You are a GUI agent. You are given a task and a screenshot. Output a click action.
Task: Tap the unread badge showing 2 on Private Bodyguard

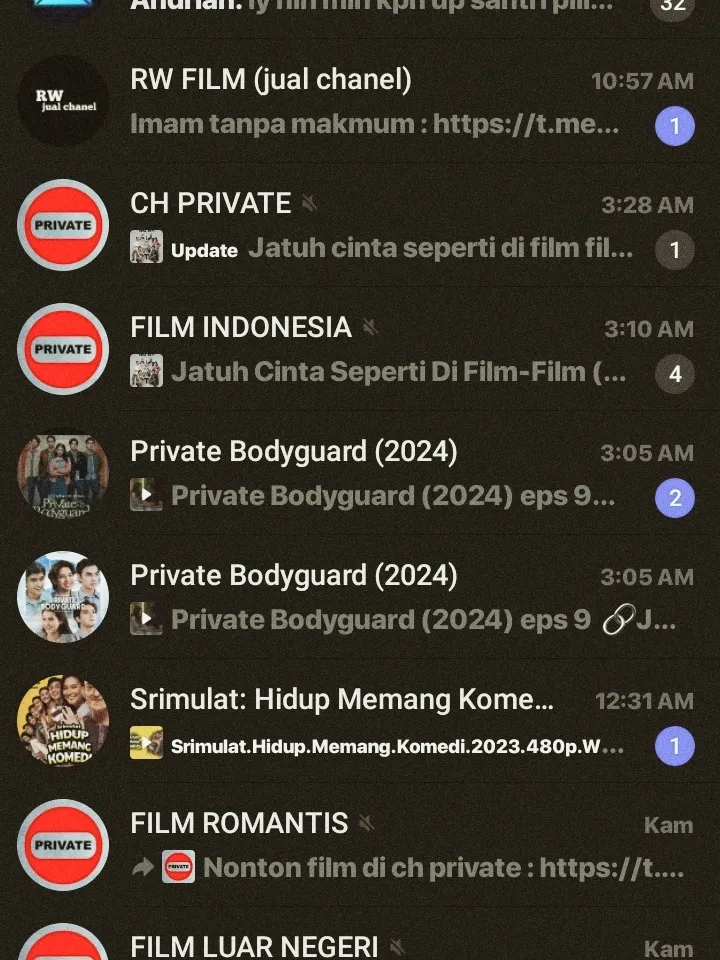click(x=674, y=496)
